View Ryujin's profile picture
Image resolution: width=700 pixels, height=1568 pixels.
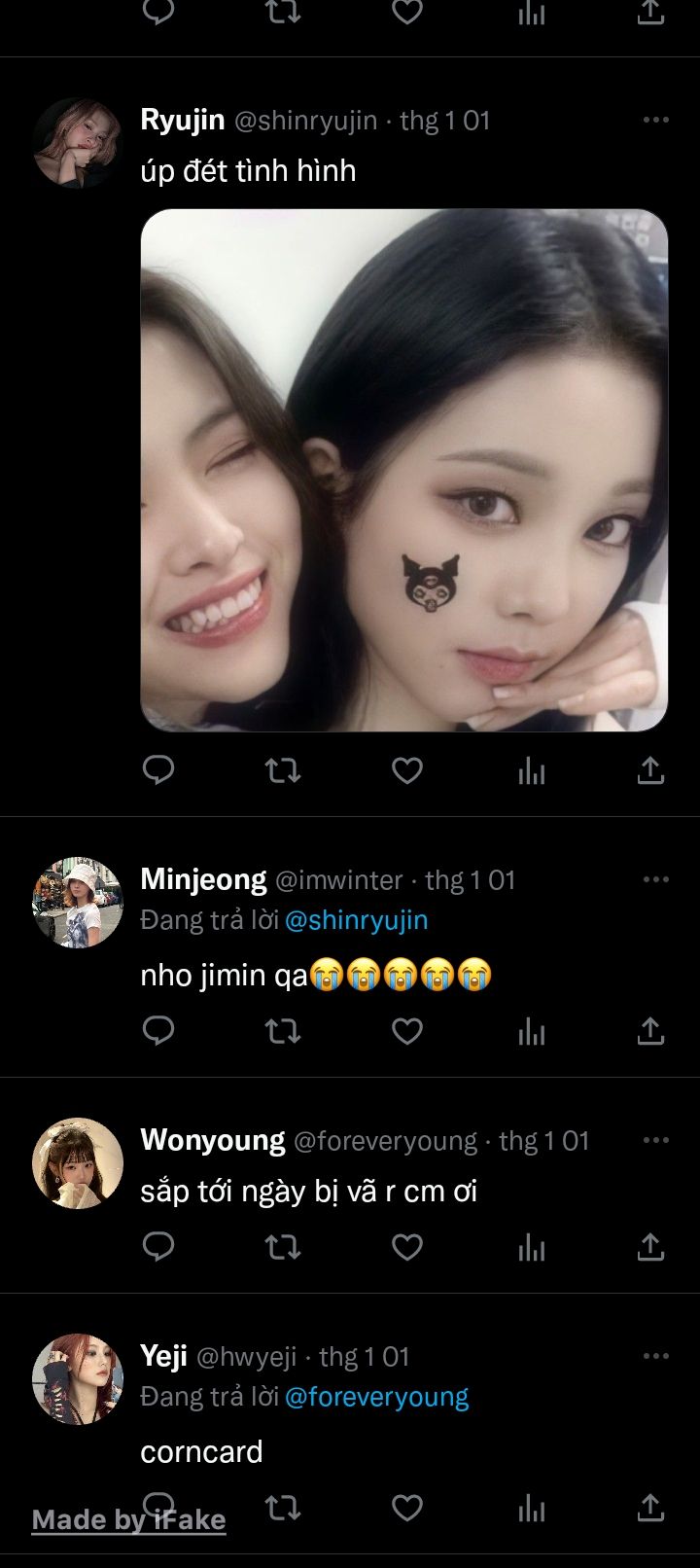pos(77,143)
